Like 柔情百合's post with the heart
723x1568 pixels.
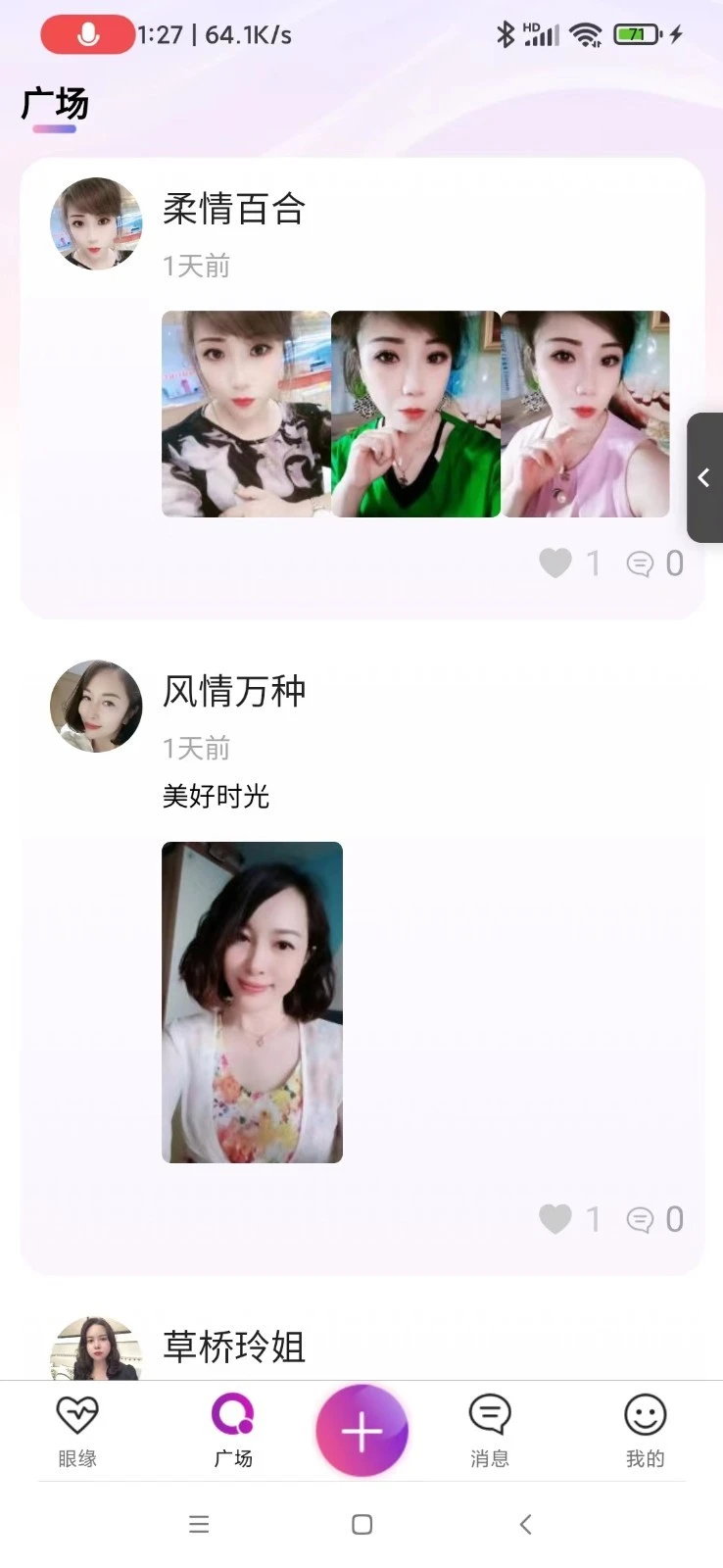click(555, 563)
